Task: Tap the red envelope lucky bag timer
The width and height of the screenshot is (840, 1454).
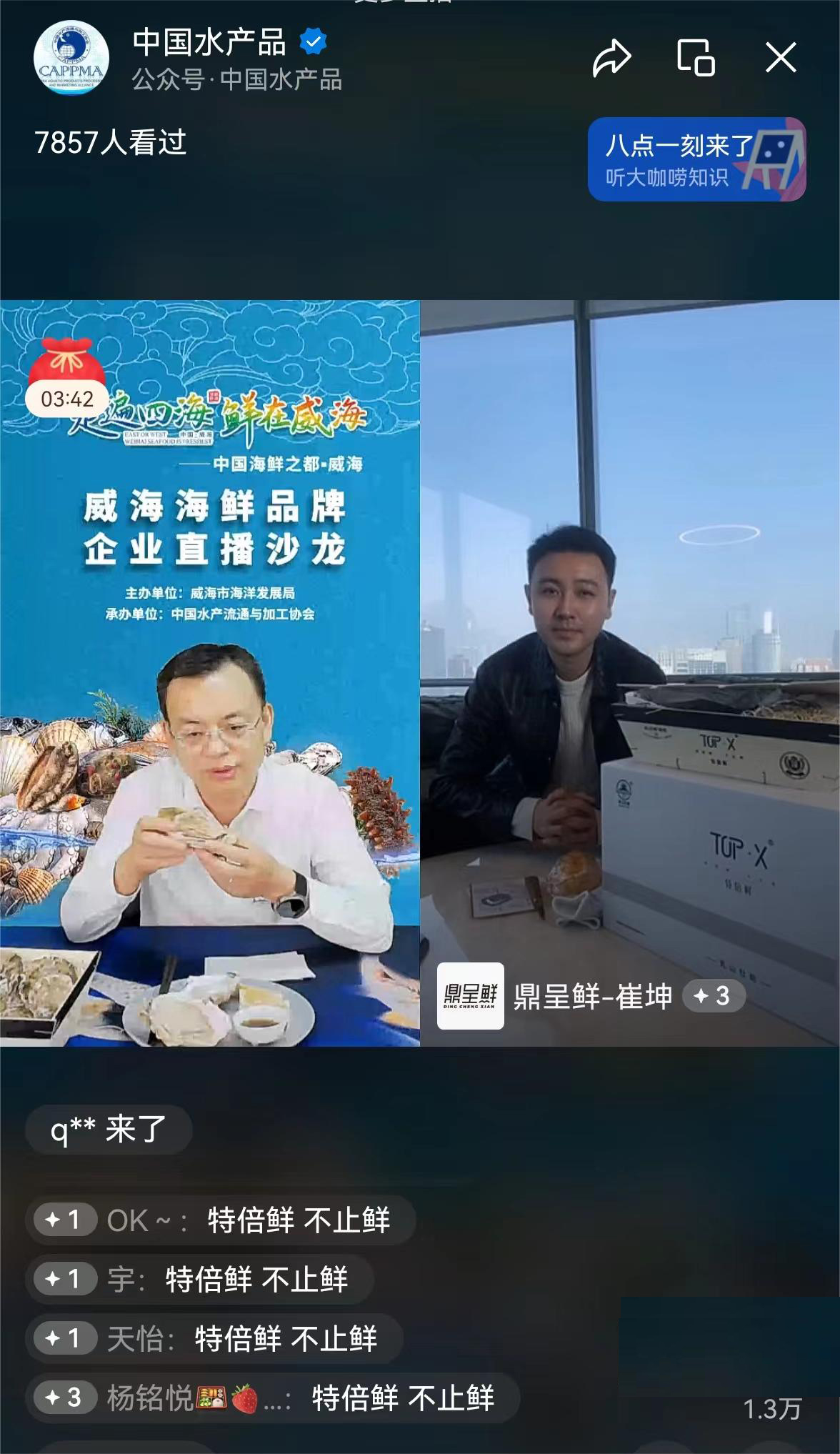Action: click(66, 377)
